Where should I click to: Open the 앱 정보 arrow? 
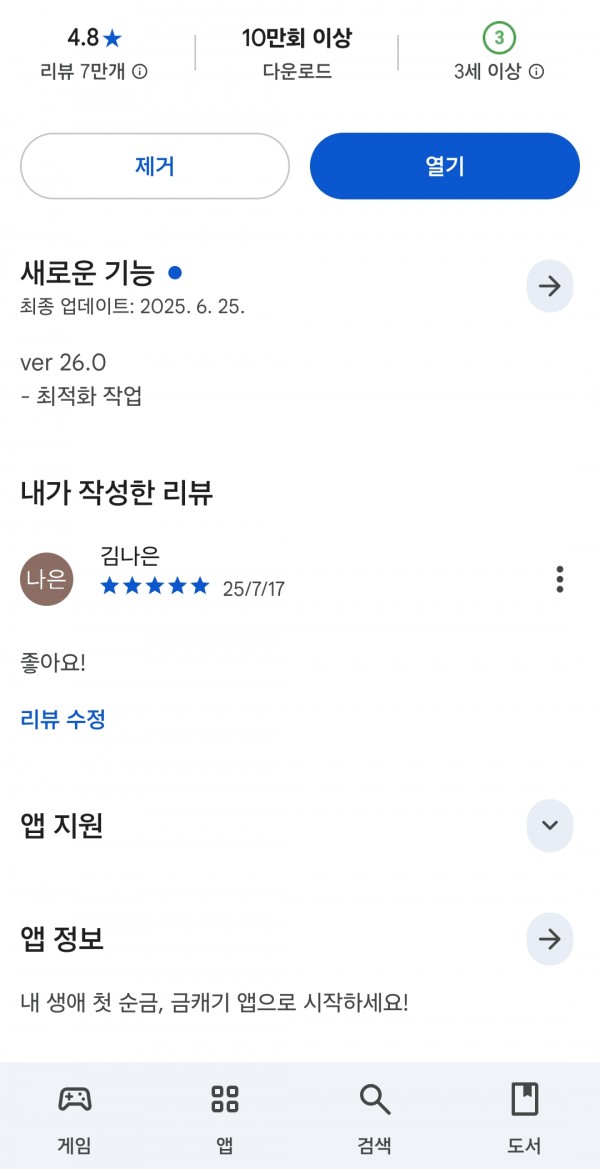pyautogui.click(x=550, y=939)
